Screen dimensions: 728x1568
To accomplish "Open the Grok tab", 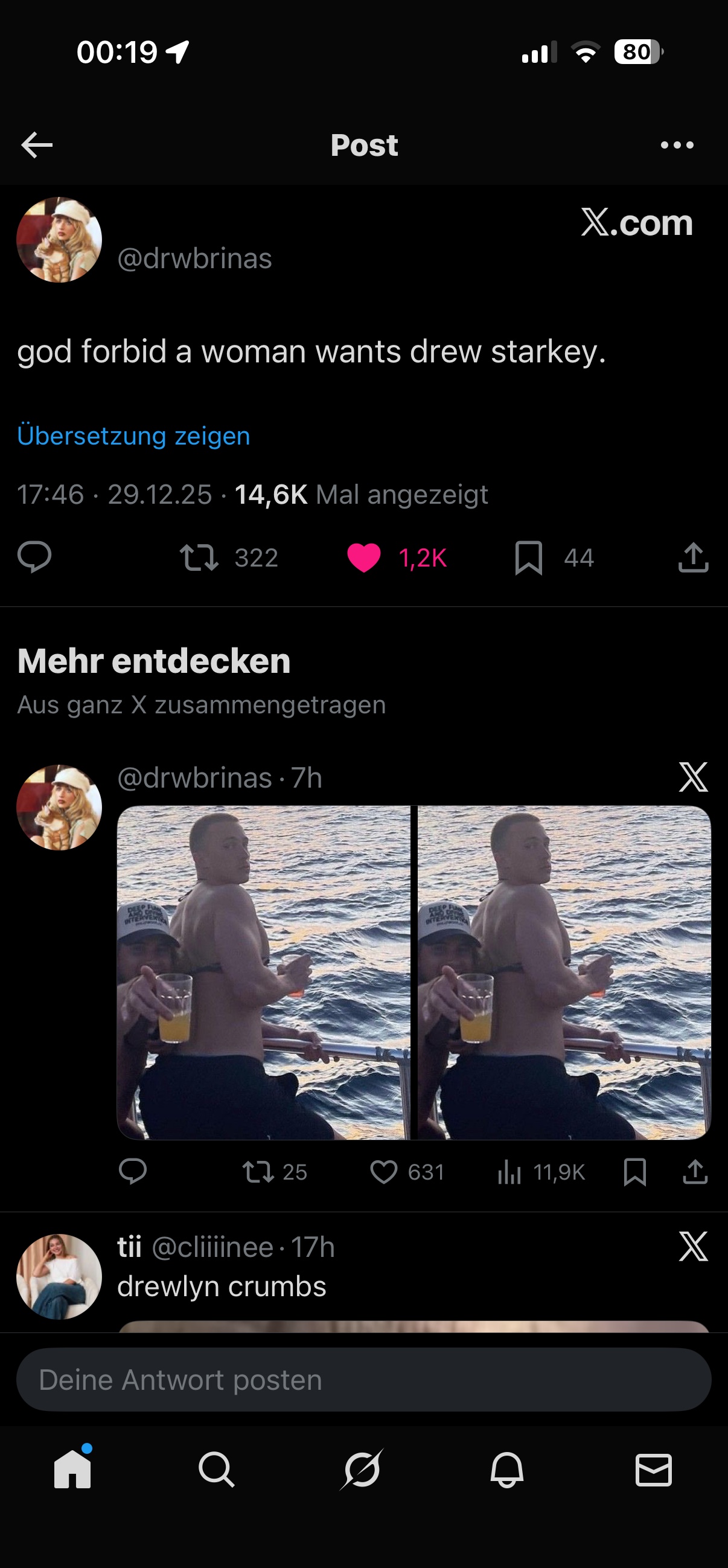I will 362,1470.
